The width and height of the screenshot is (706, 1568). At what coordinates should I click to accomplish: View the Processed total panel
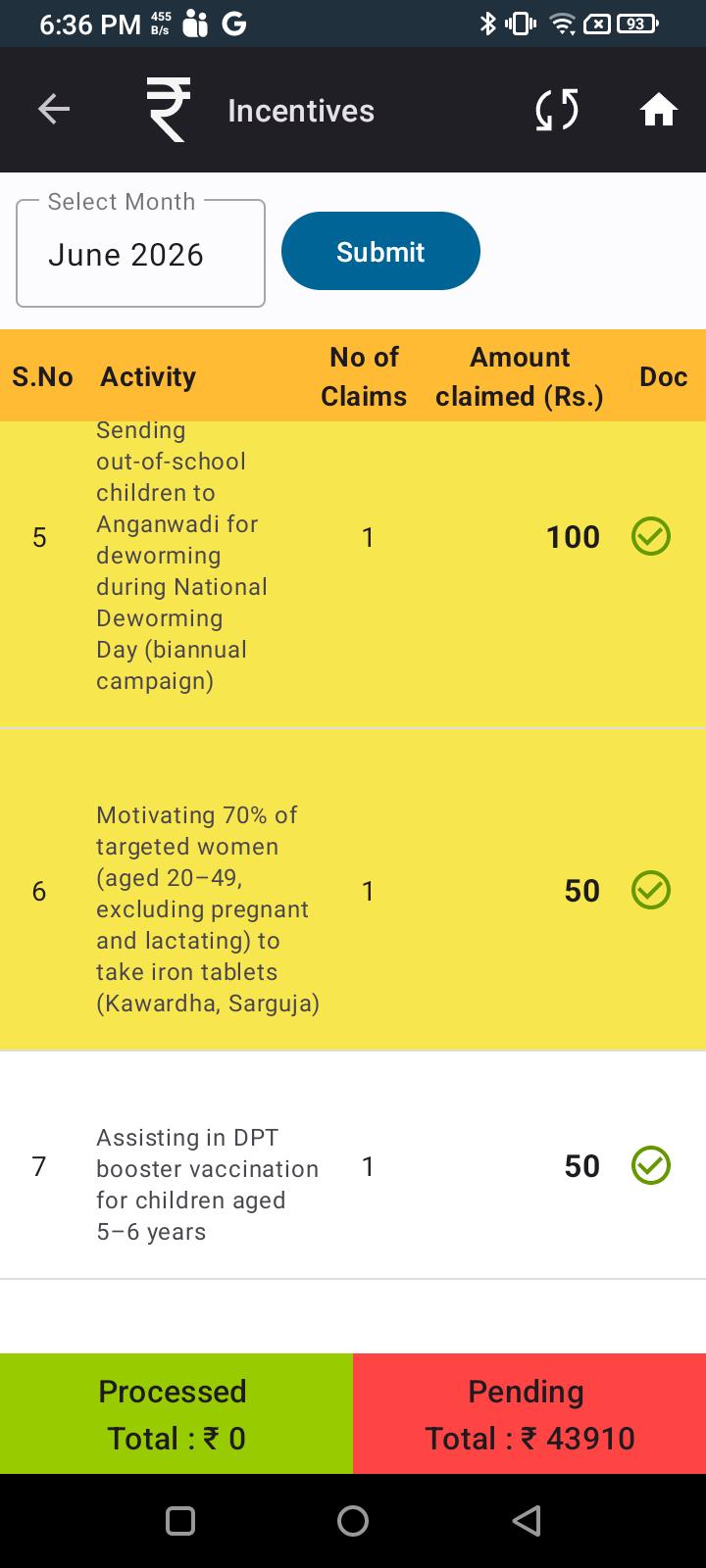tap(176, 1414)
